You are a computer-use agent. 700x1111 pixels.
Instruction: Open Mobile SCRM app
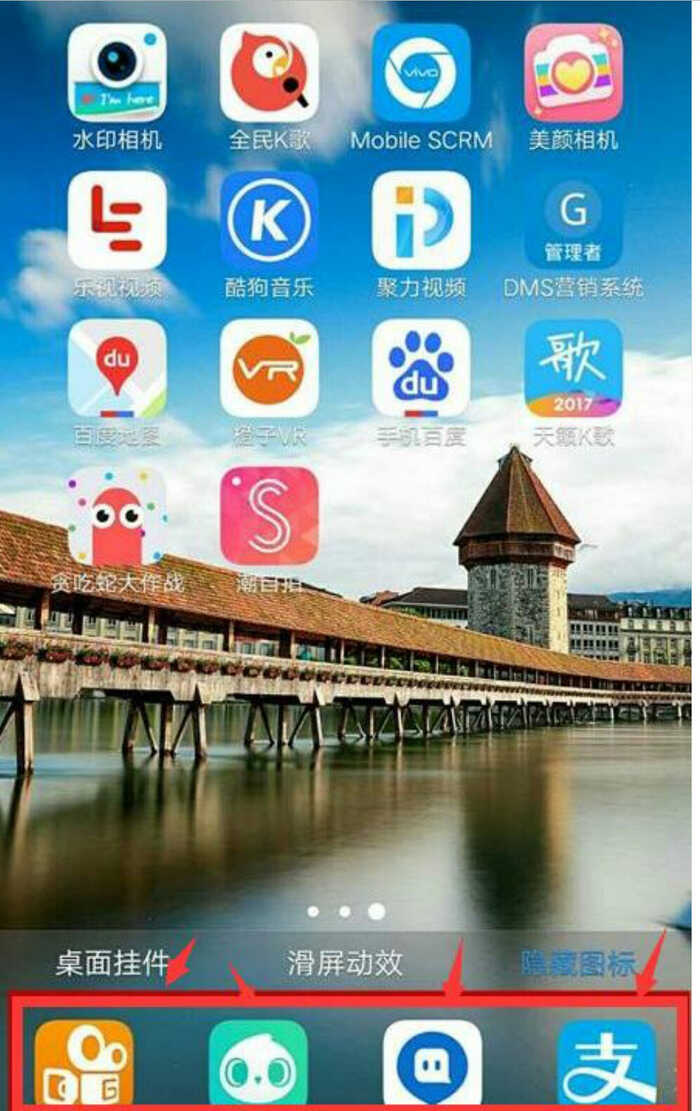click(421, 73)
